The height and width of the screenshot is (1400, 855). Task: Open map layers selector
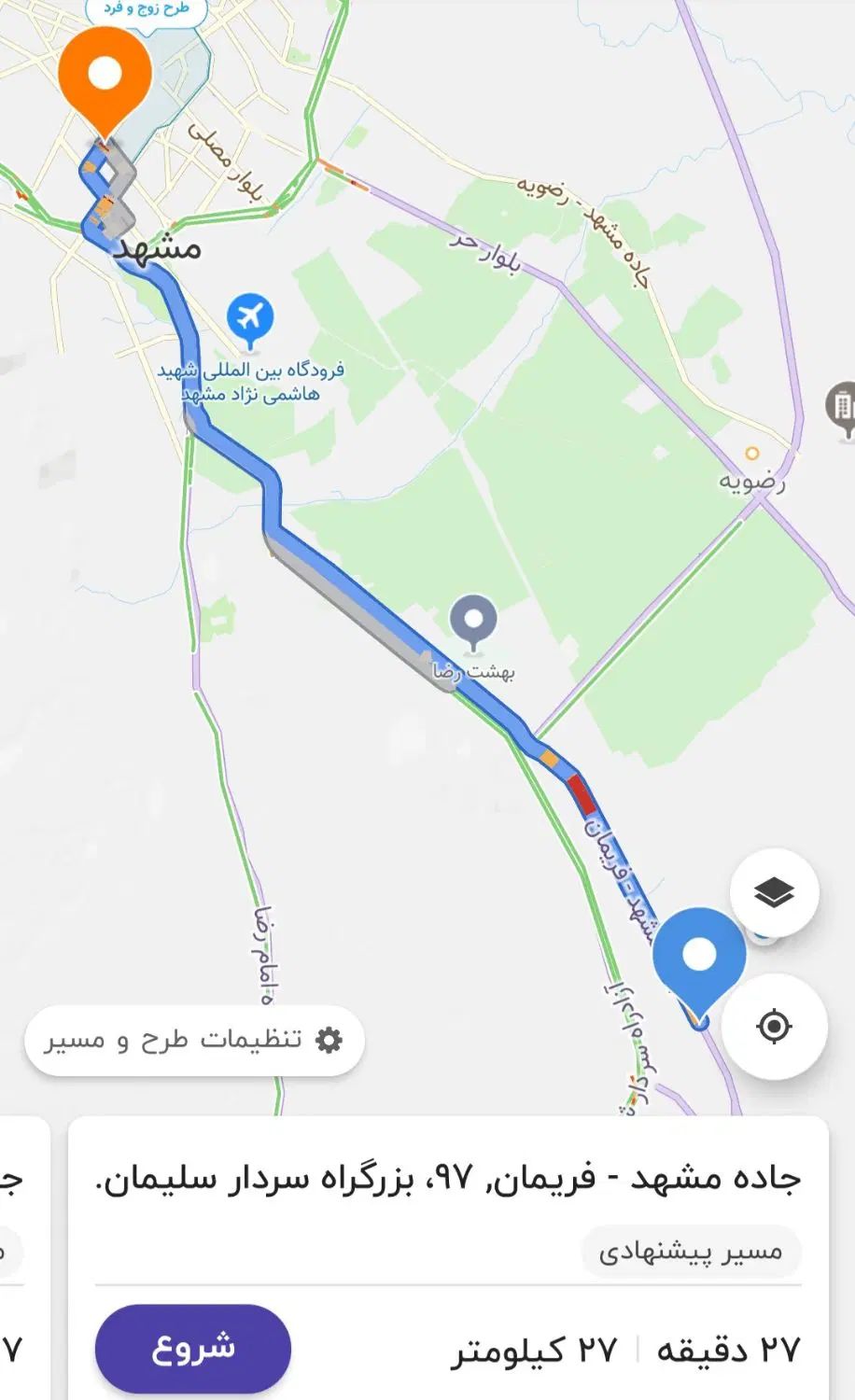click(x=774, y=893)
